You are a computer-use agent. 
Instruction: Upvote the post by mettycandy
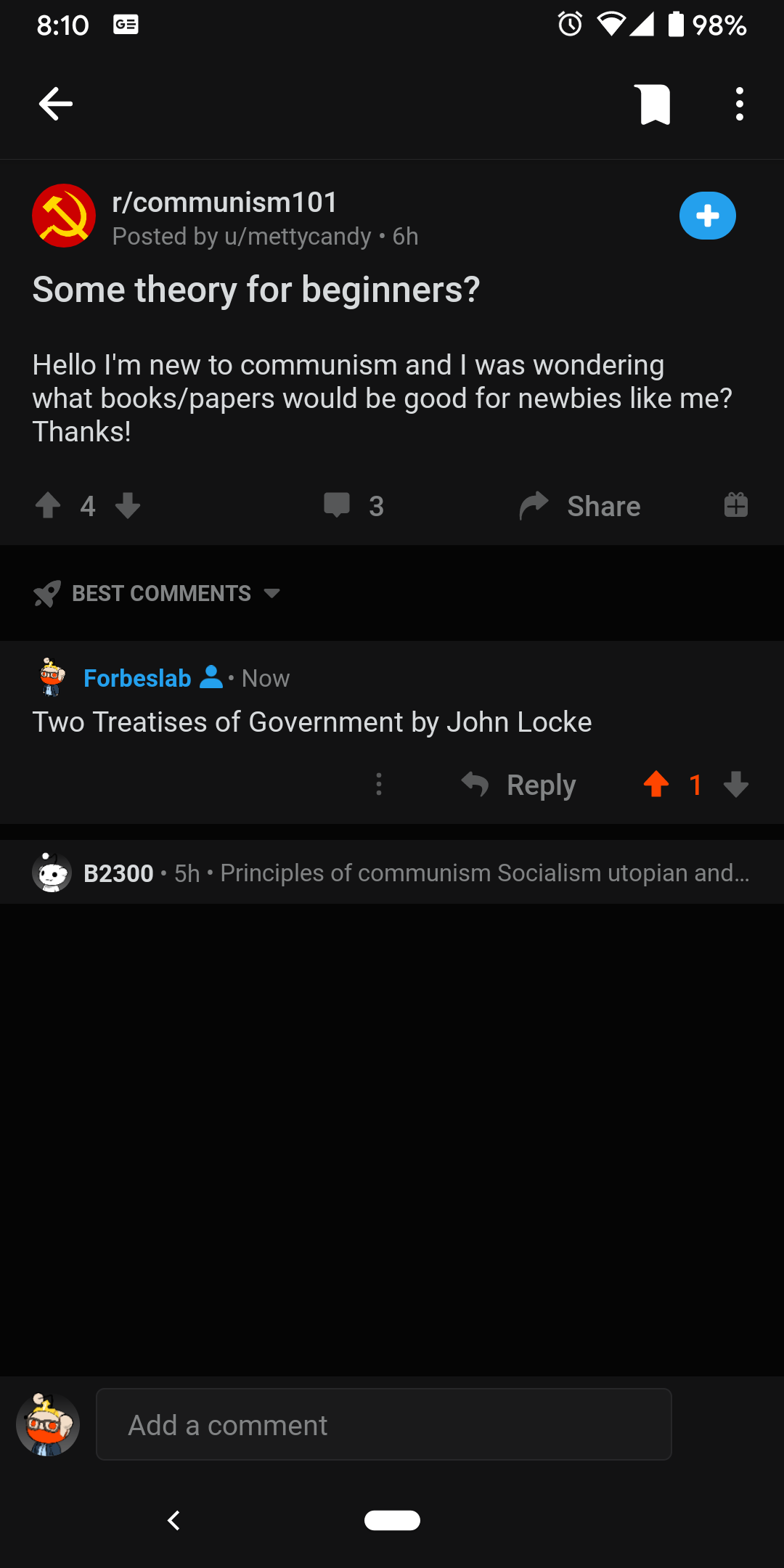click(49, 505)
